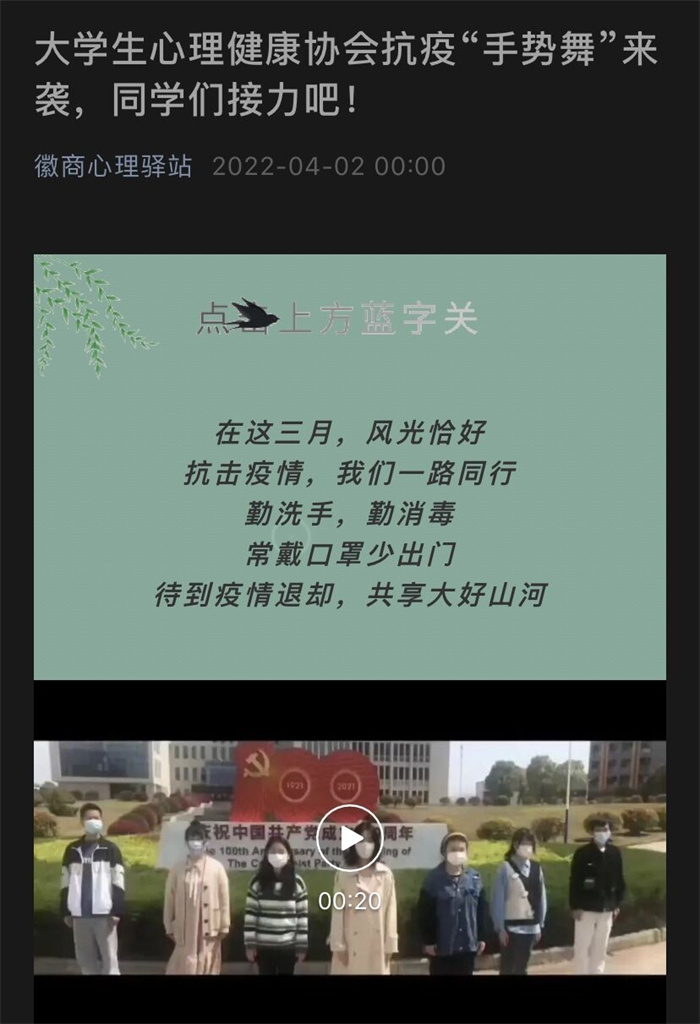Play the 00:20 hand dance video
The width and height of the screenshot is (700, 1024).
click(x=349, y=838)
